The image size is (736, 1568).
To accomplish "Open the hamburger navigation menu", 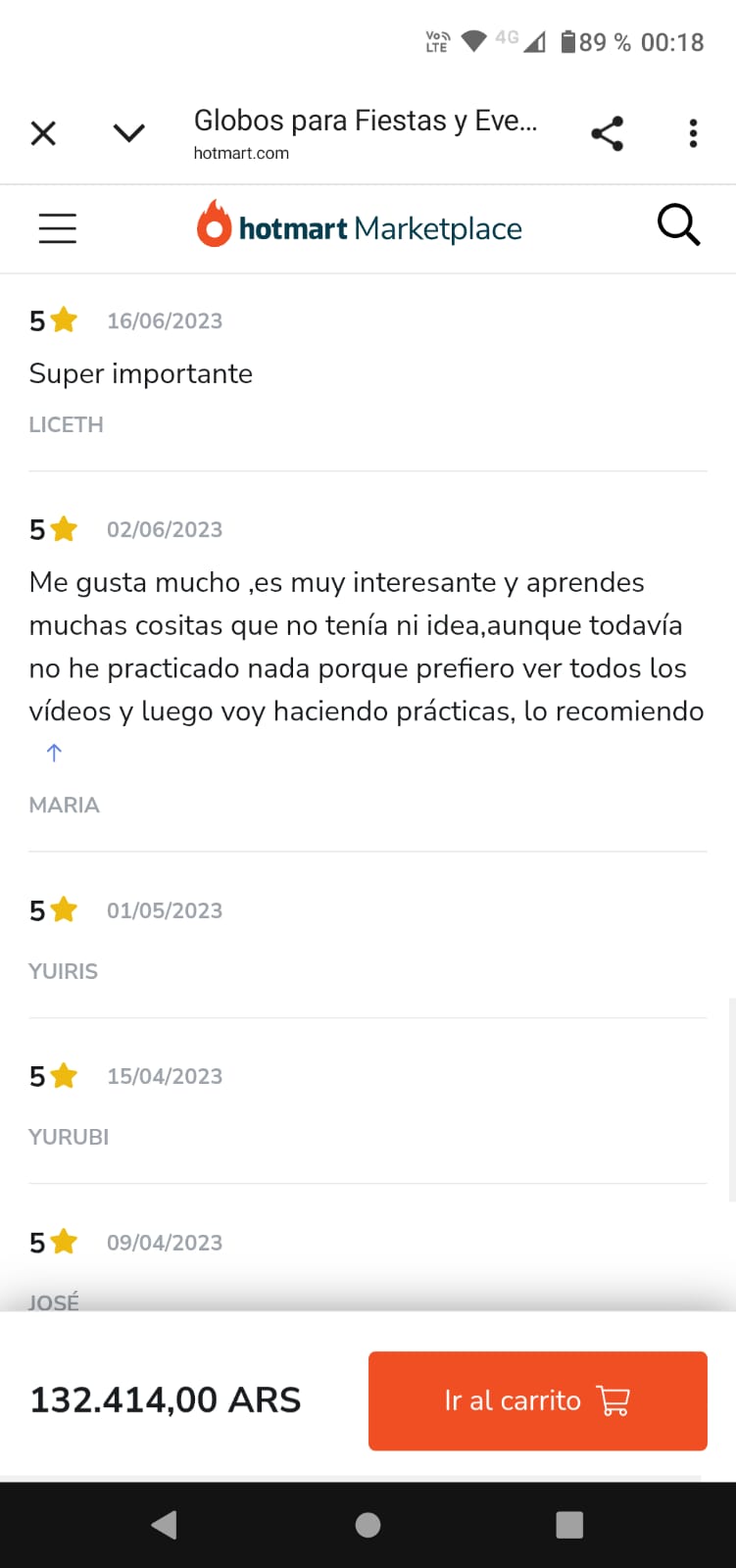I will point(57,227).
